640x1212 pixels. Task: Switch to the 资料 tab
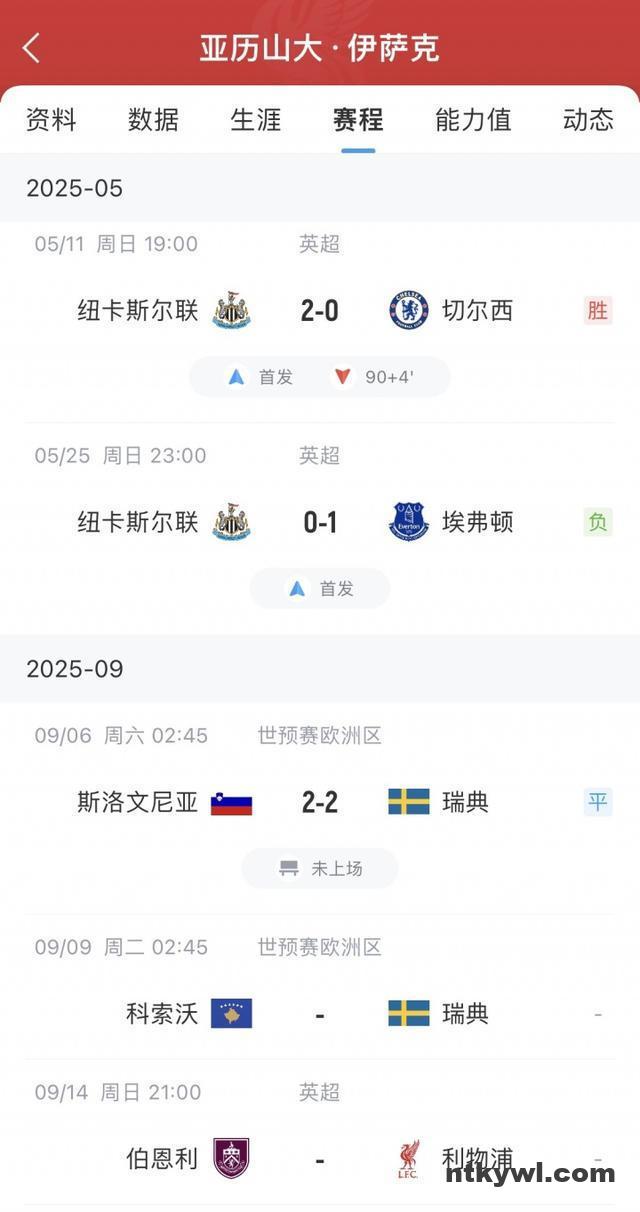[51, 119]
